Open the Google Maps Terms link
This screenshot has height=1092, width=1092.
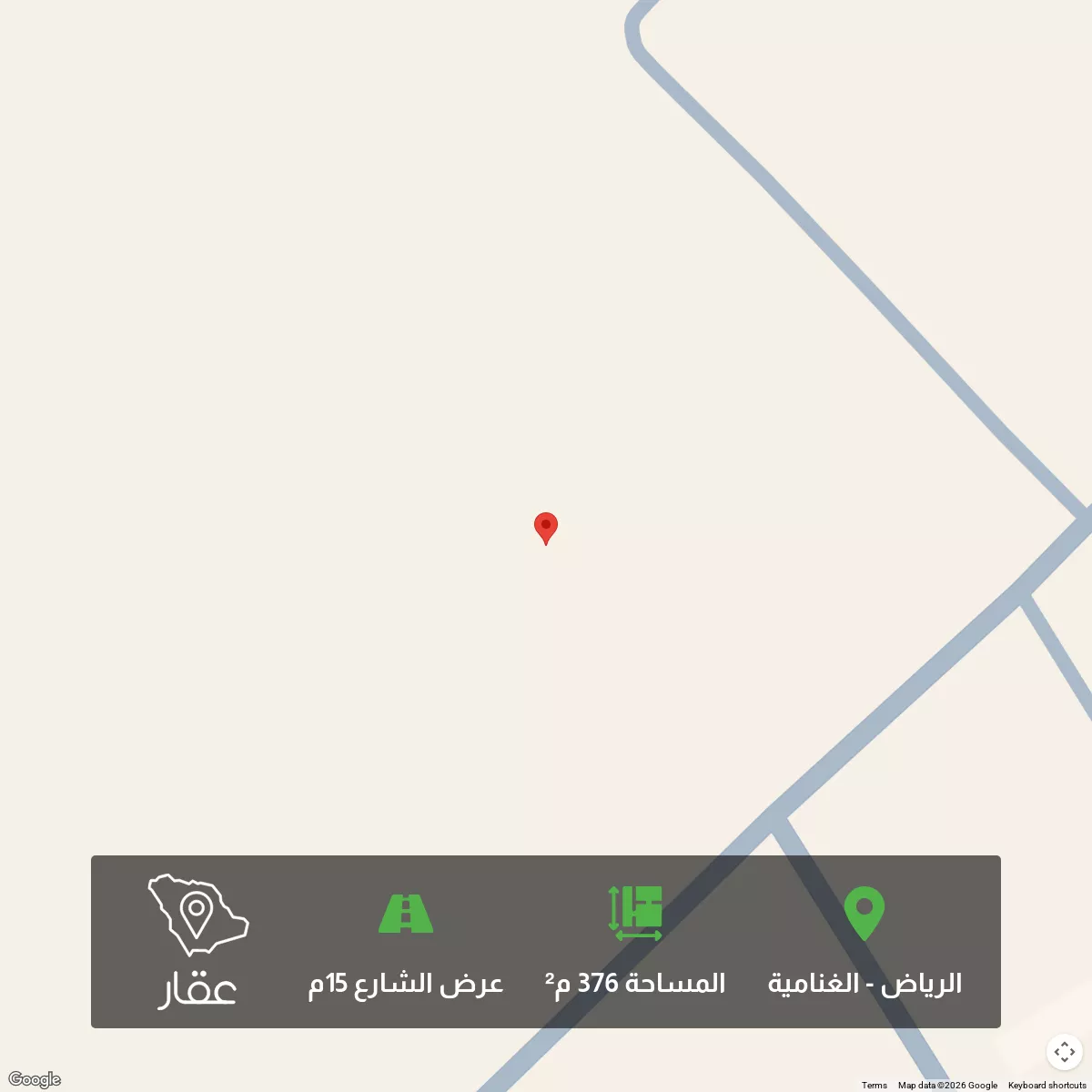pyautogui.click(x=874, y=1085)
